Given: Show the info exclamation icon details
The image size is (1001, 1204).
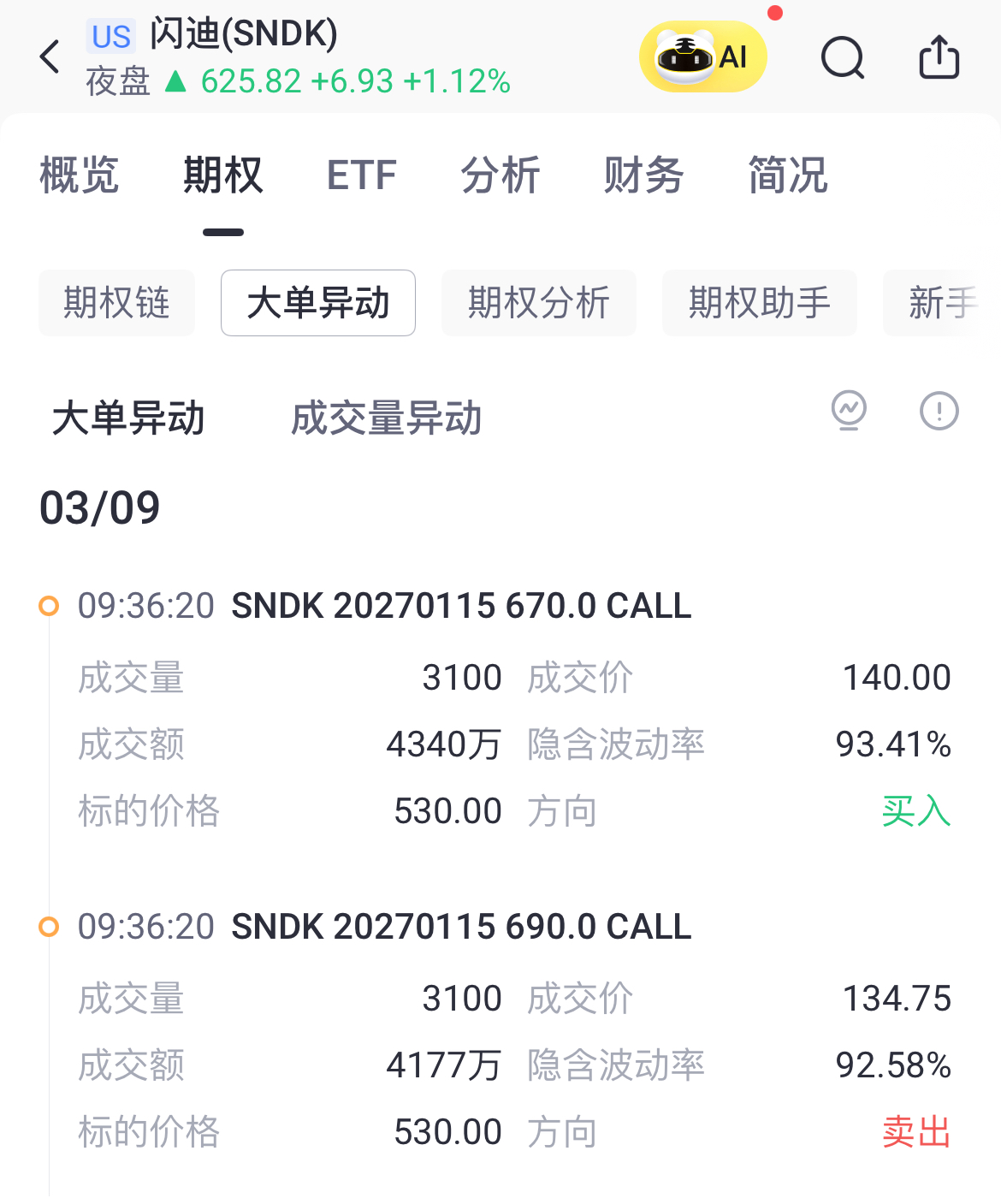Looking at the screenshot, I should point(939,411).
